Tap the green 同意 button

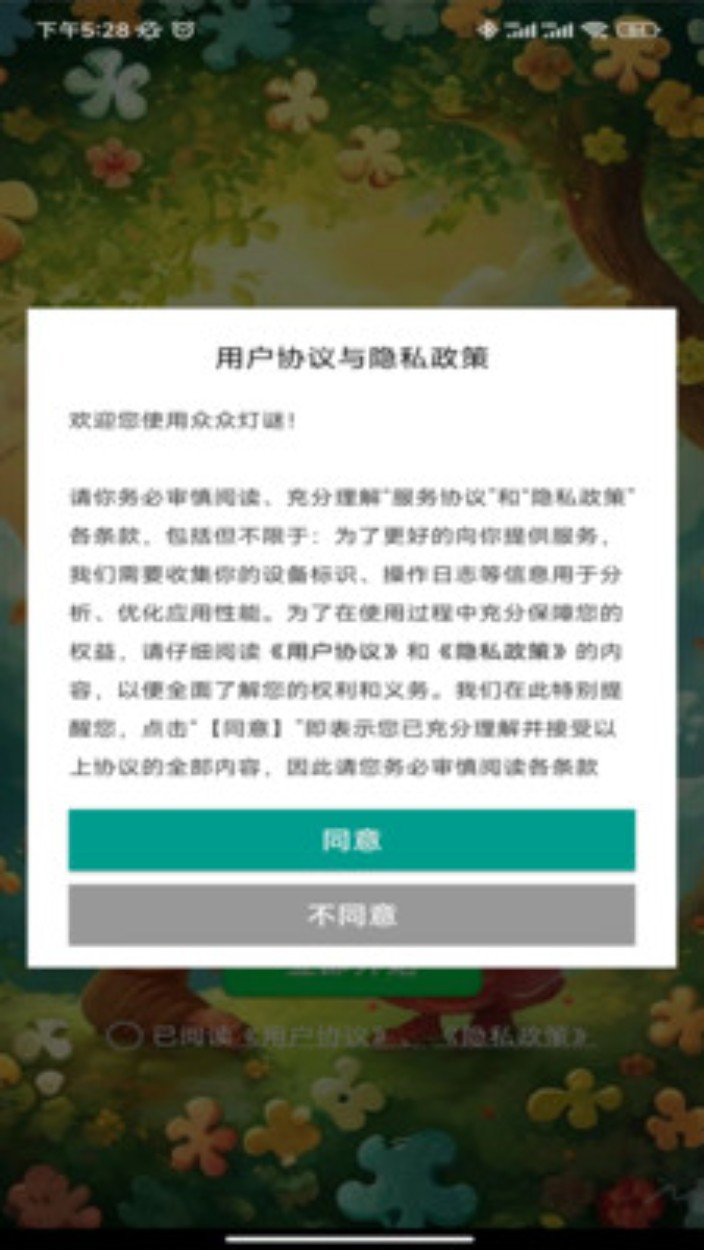point(351,840)
